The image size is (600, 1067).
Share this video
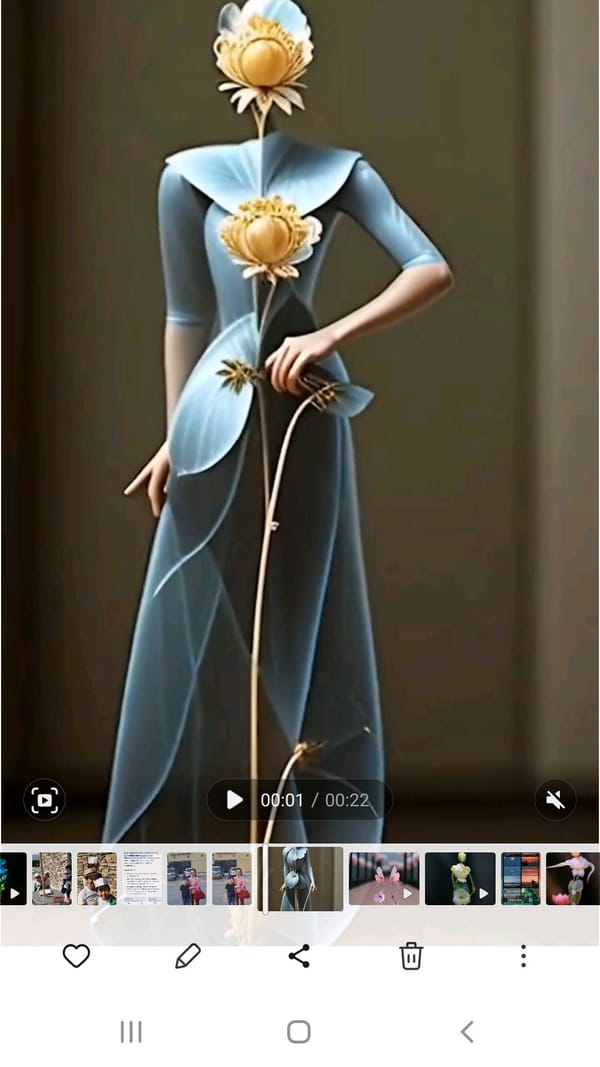299,956
